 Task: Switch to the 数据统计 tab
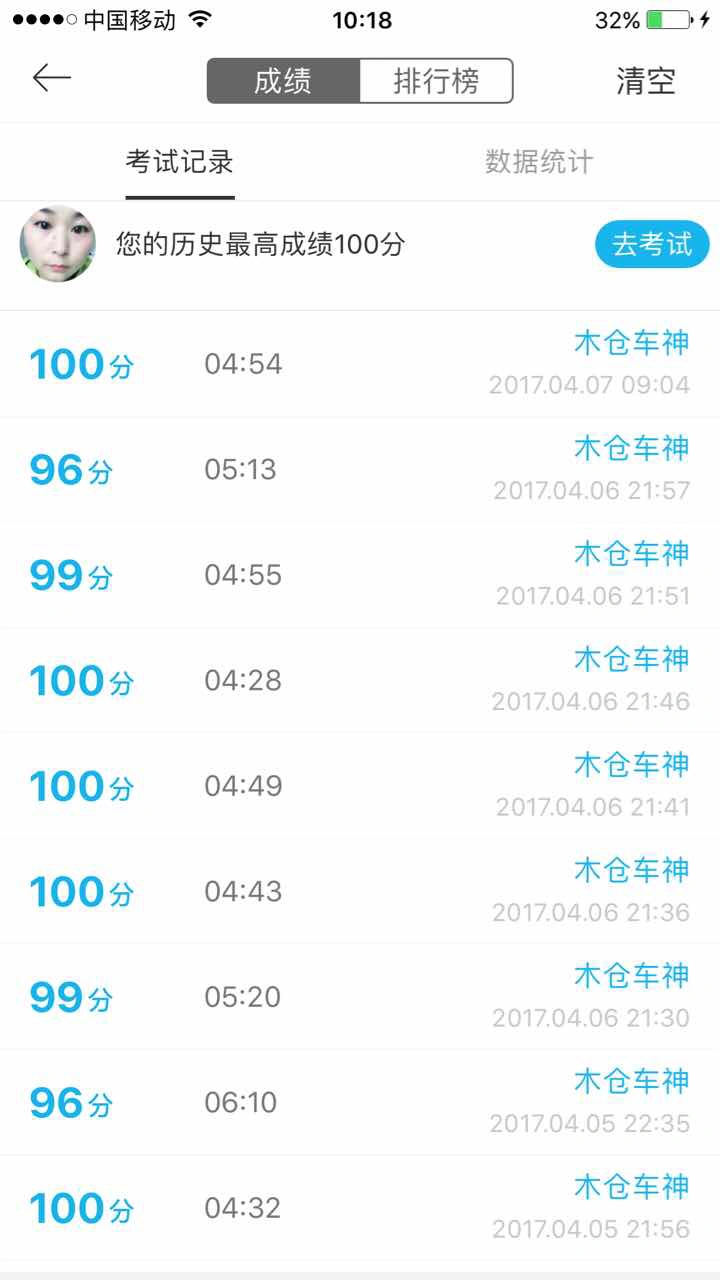click(x=539, y=162)
